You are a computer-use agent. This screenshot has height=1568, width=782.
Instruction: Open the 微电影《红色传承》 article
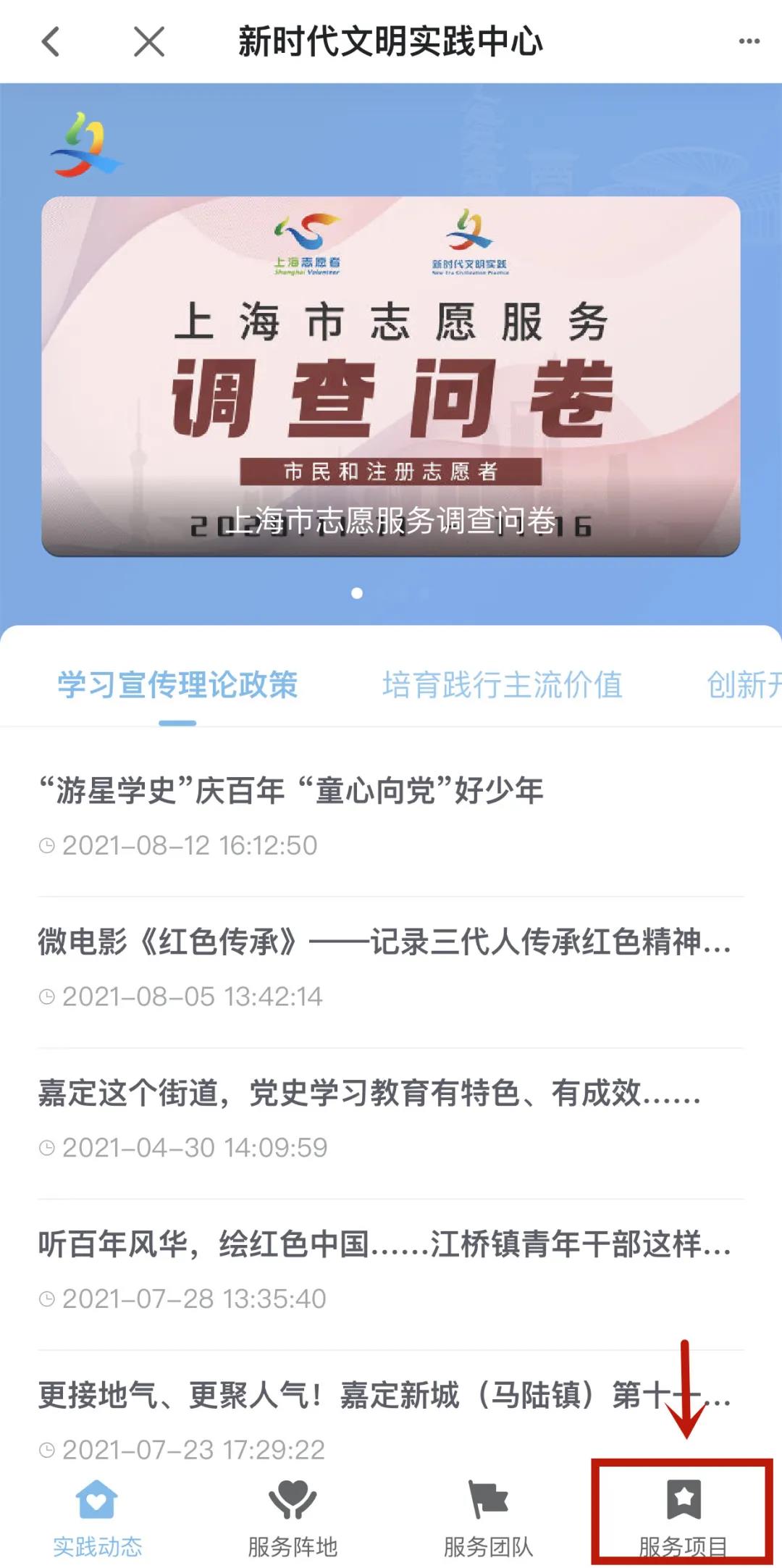384,942
